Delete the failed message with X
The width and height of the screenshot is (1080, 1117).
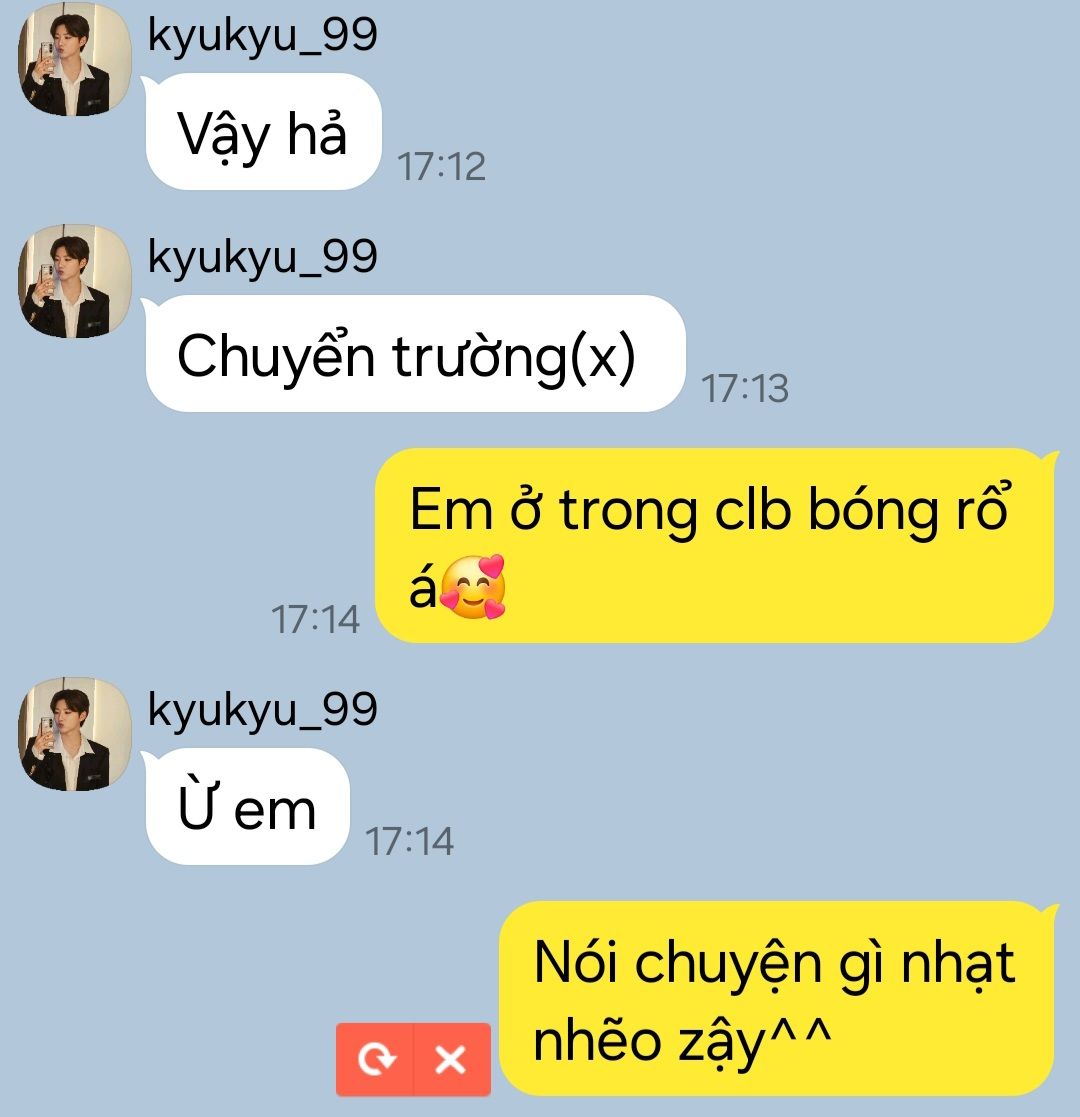(451, 1060)
